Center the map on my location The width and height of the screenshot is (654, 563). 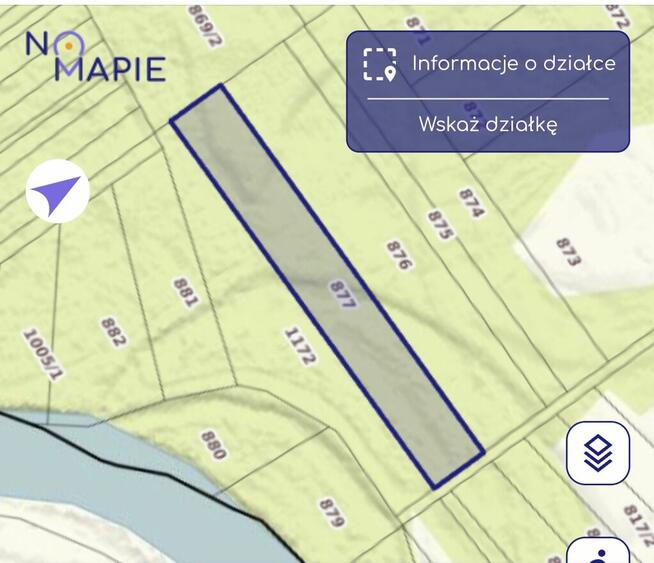coord(57,191)
